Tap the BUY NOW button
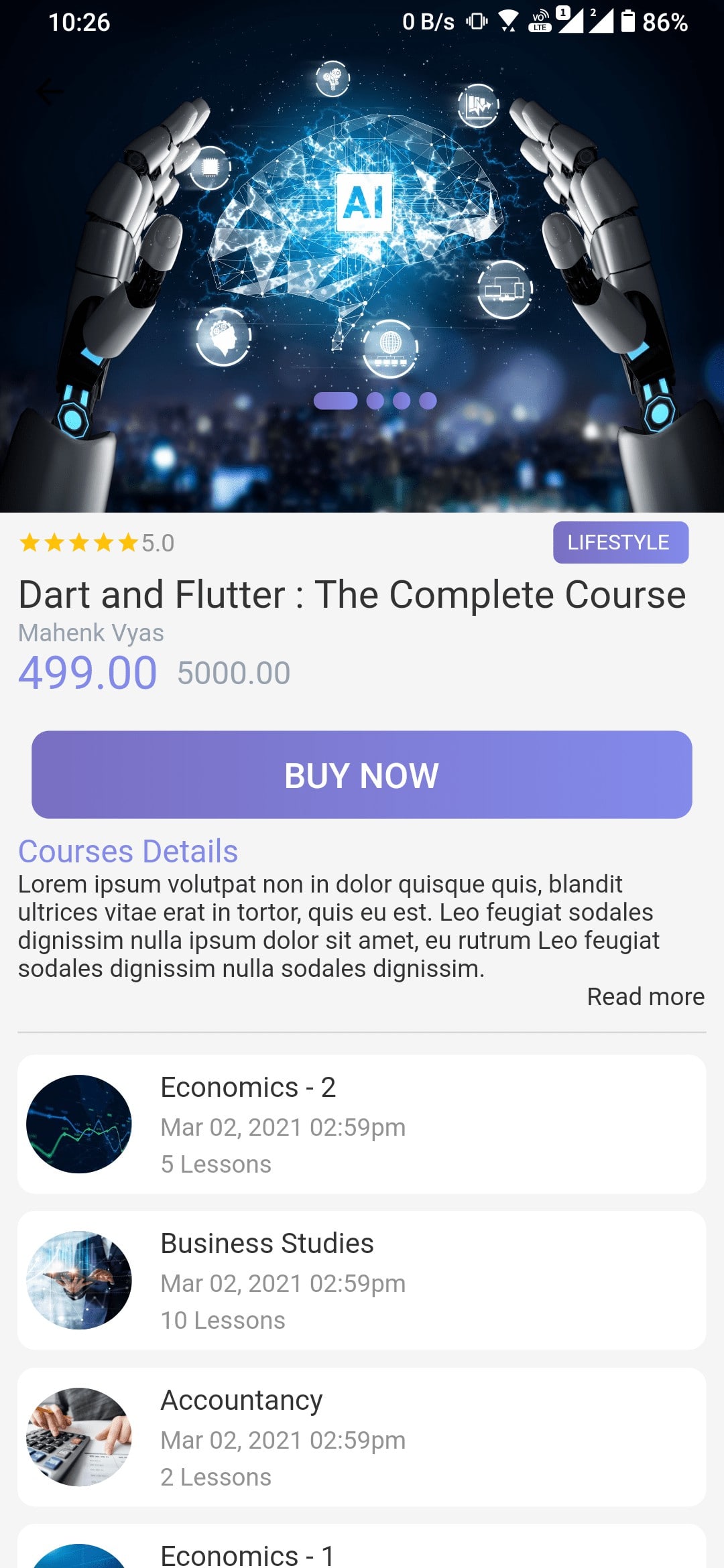The height and width of the screenshot is (1568, 724). (361, 775)
